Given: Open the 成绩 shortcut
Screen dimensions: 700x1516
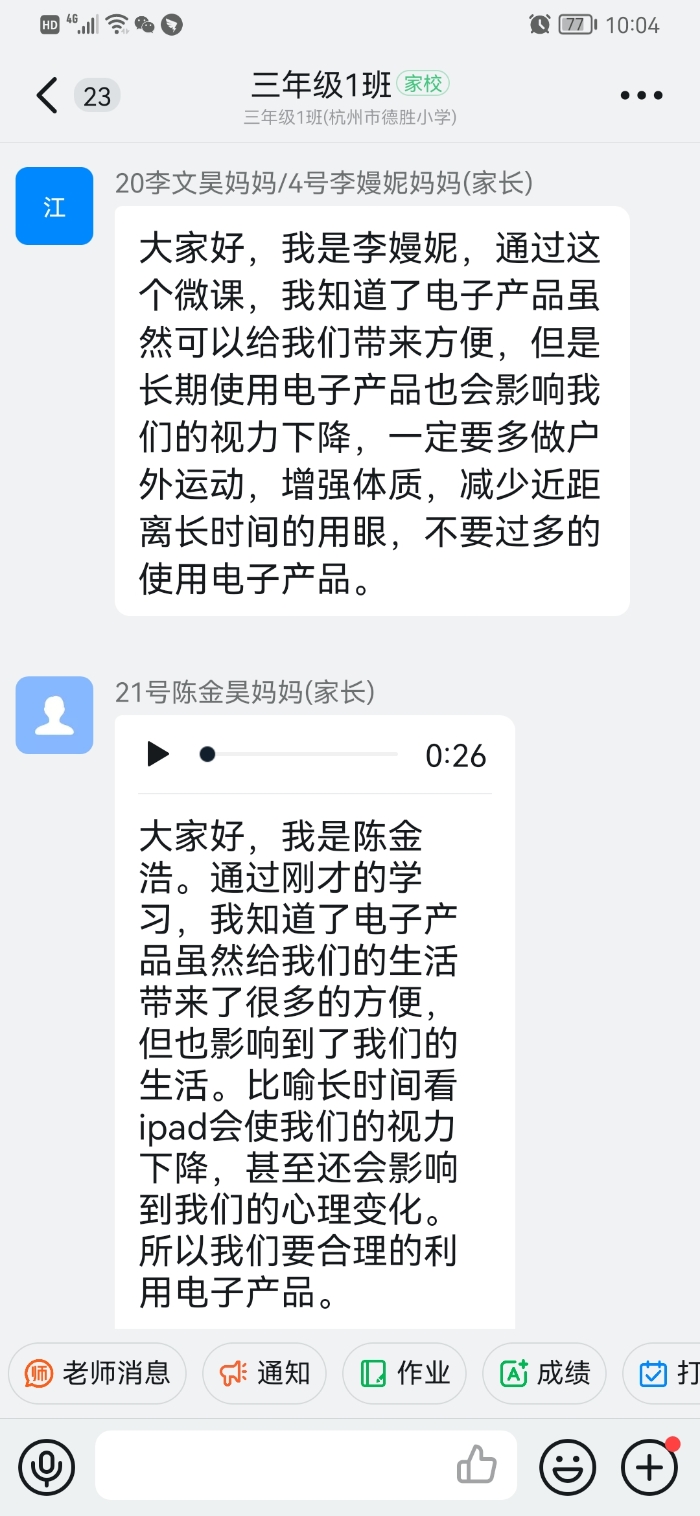Looking at the screenshot, I should [545, 1374].
